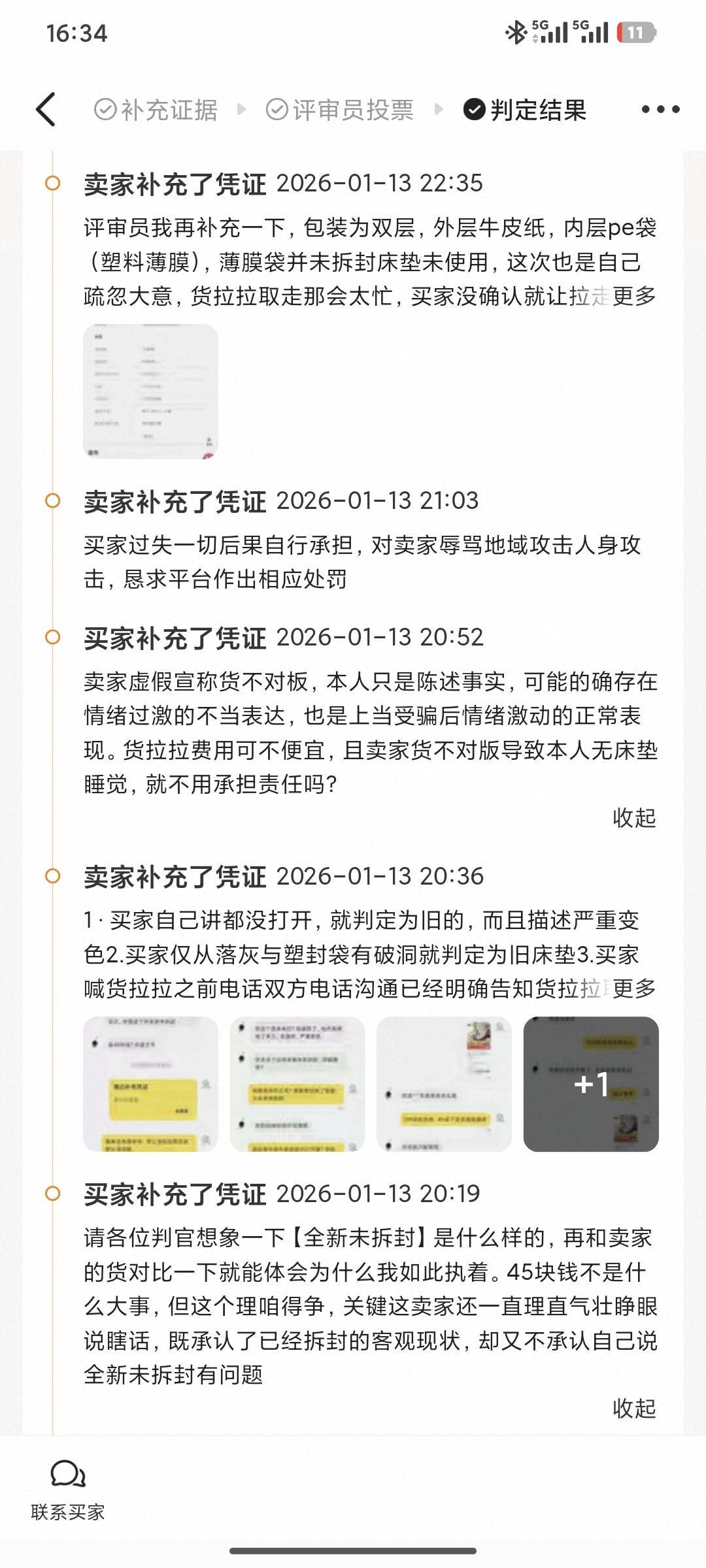The width and height of the screenshot is (706, 1568).
Task: Open the evidence image in the 22:35 entry
Action: (x=150, y=391)
